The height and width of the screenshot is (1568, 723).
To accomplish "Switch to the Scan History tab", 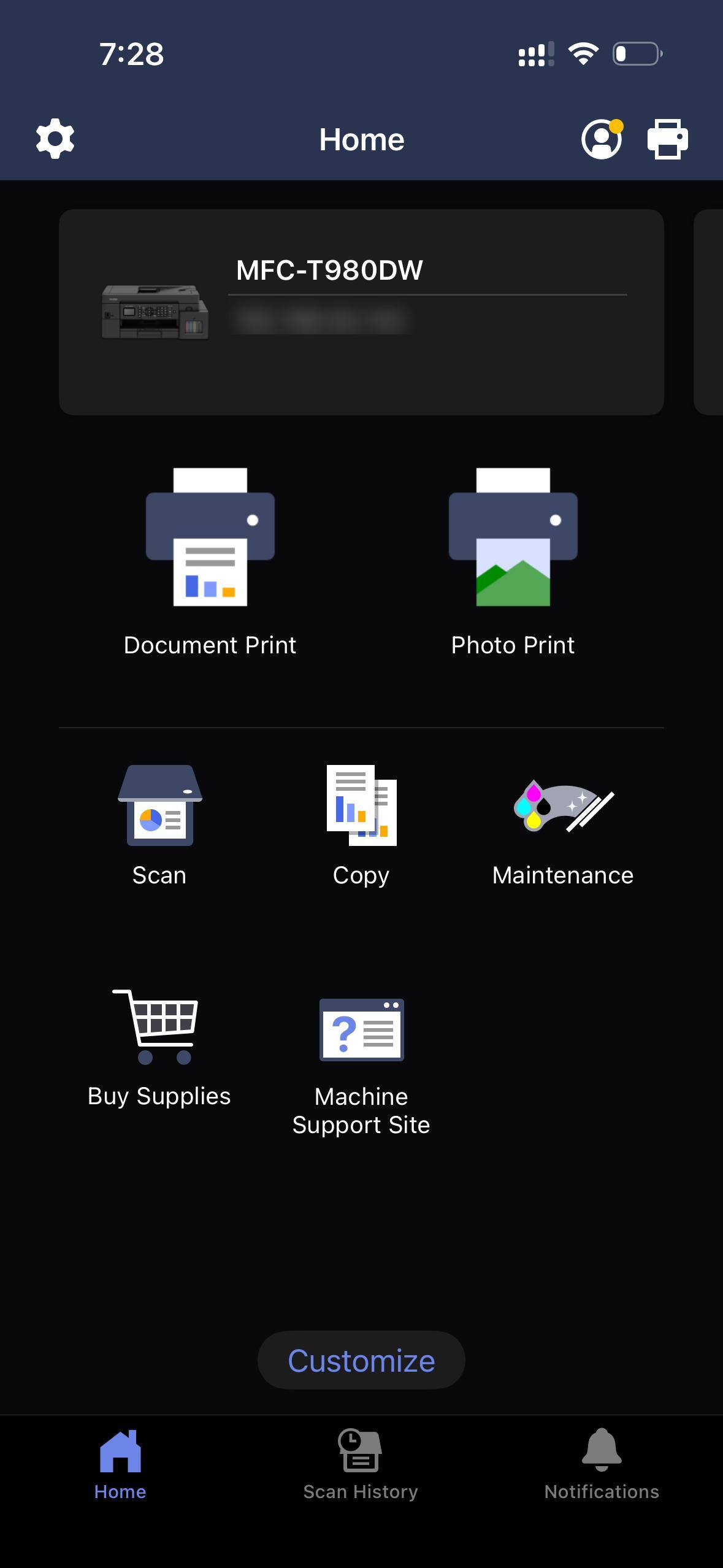I will (361, 1465).
